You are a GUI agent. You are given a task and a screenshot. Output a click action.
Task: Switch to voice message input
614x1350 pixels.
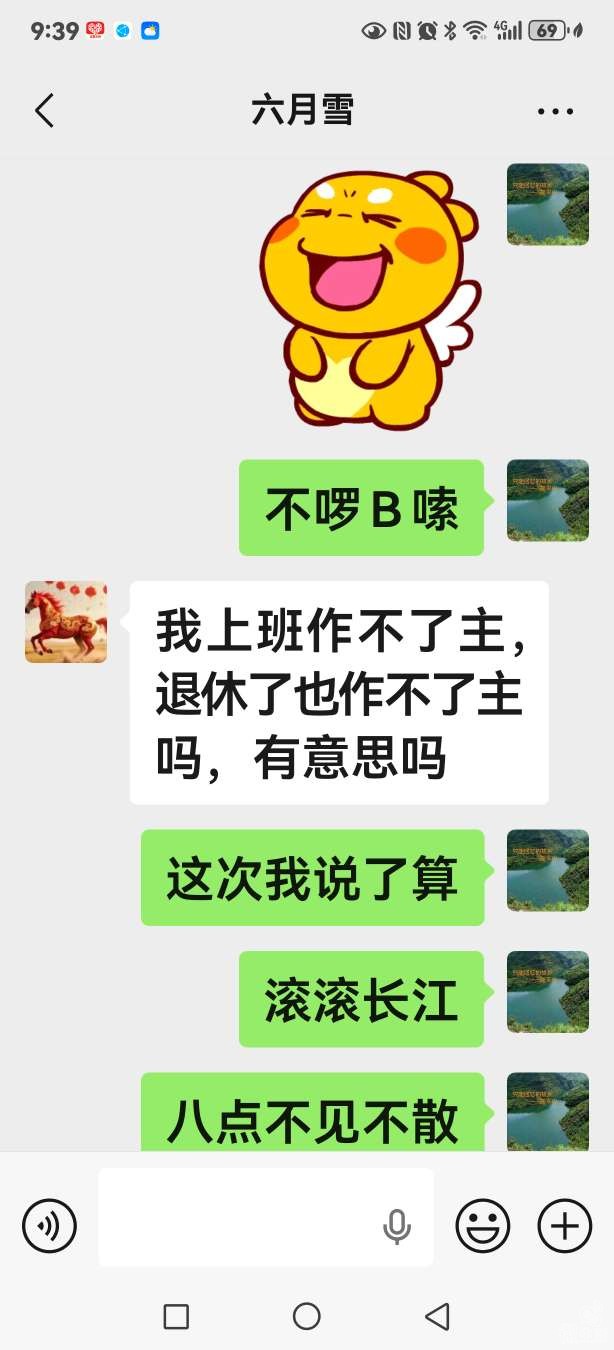coord(50,1225)
